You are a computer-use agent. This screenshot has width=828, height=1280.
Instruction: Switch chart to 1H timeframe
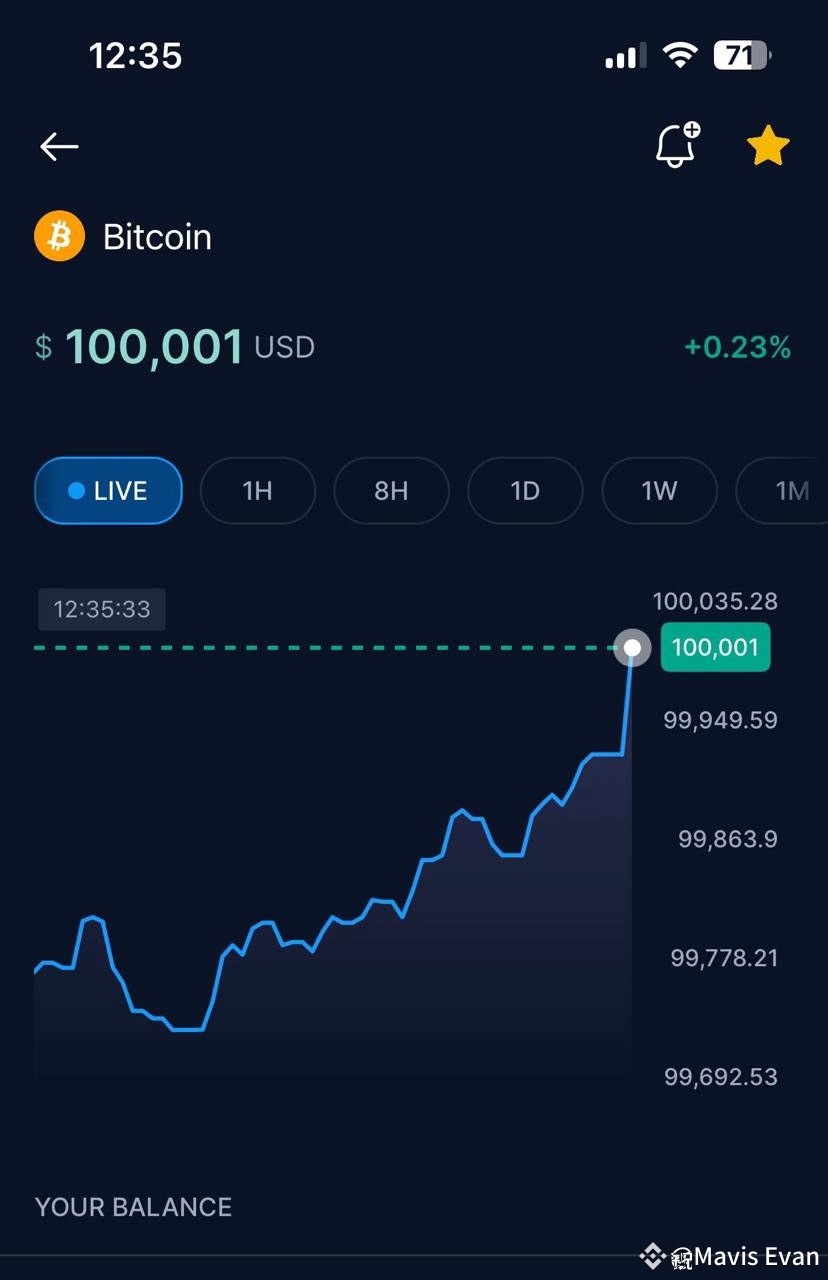pos(257,490)
